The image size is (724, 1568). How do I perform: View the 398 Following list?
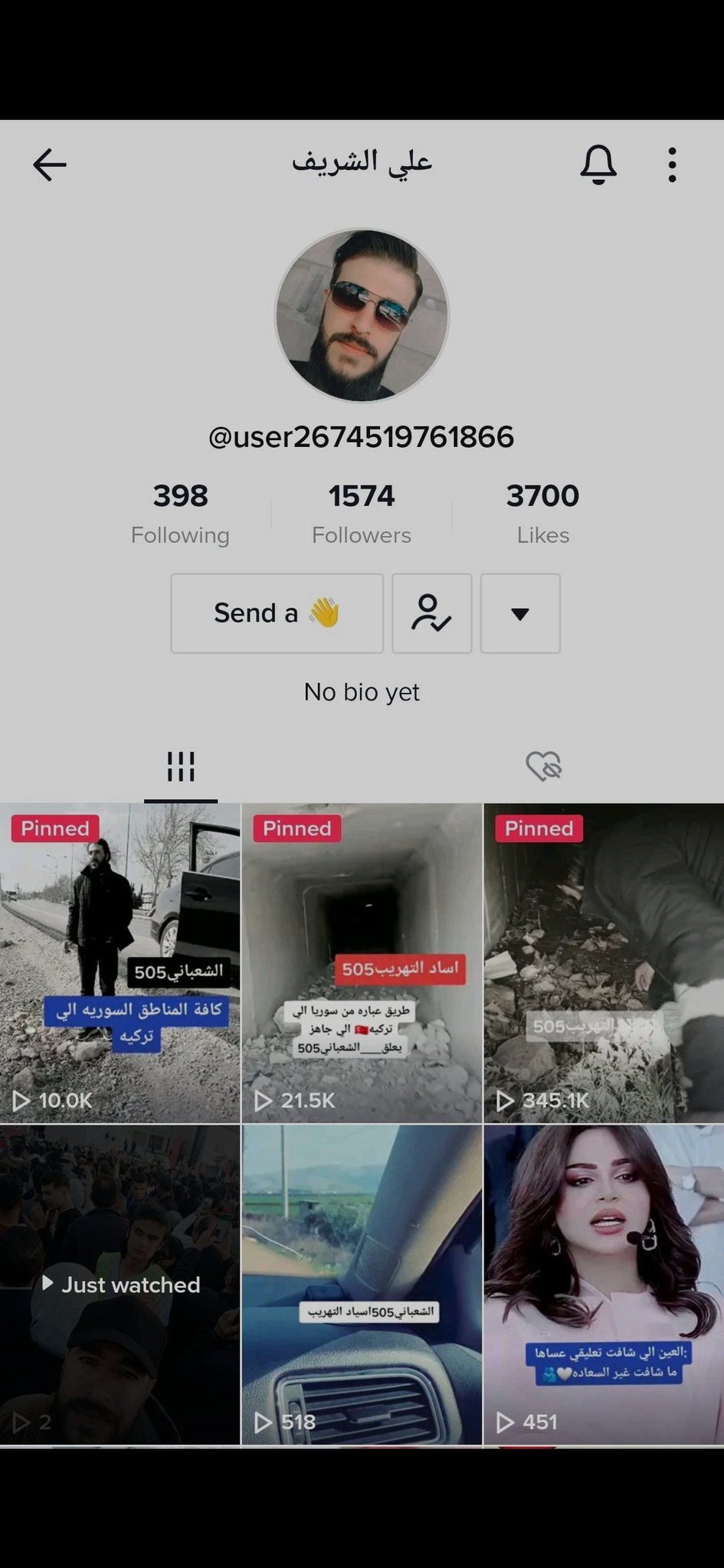(x=180, y=513)
